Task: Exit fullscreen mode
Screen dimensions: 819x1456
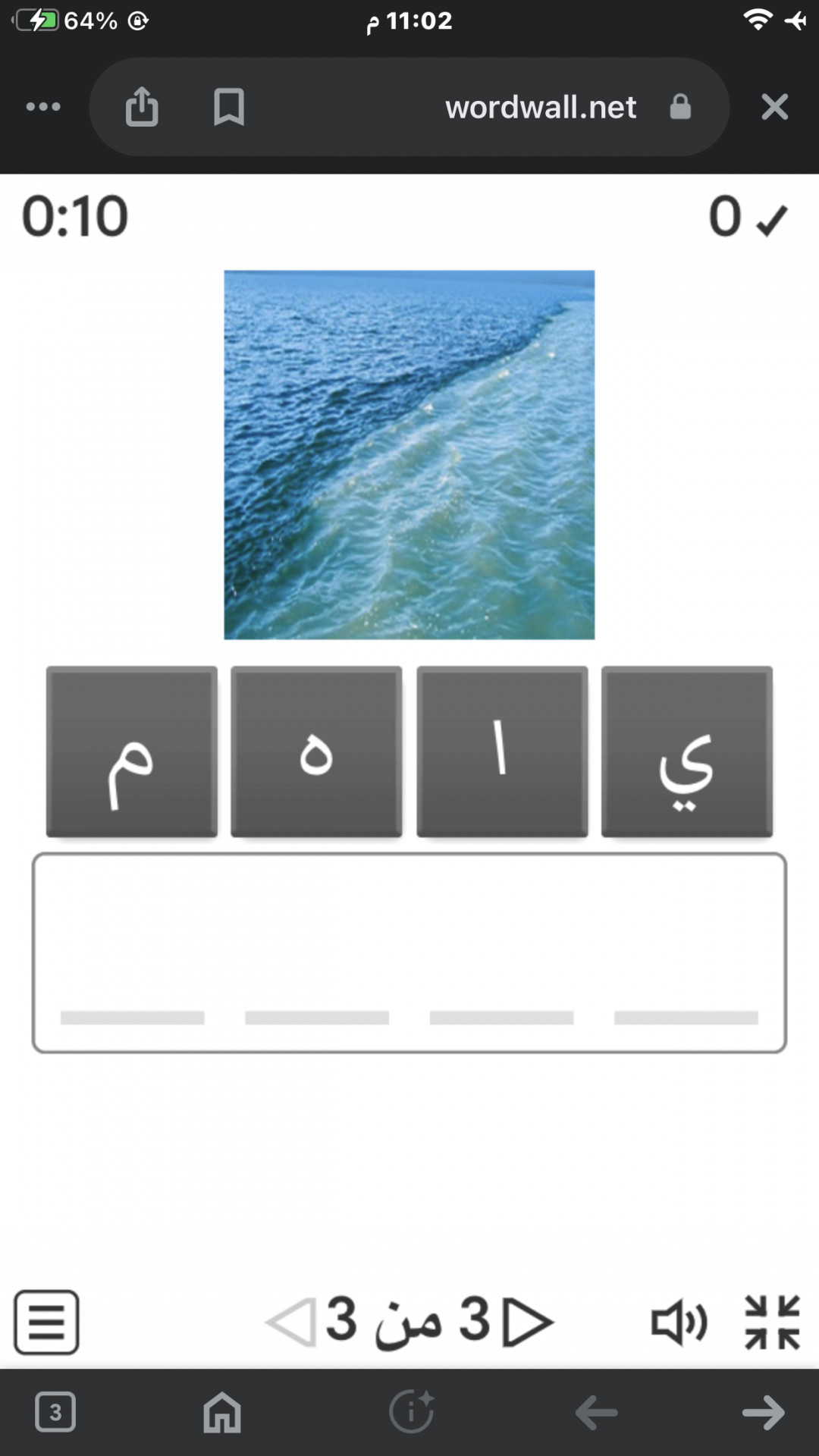Action: click(773, 1323)
